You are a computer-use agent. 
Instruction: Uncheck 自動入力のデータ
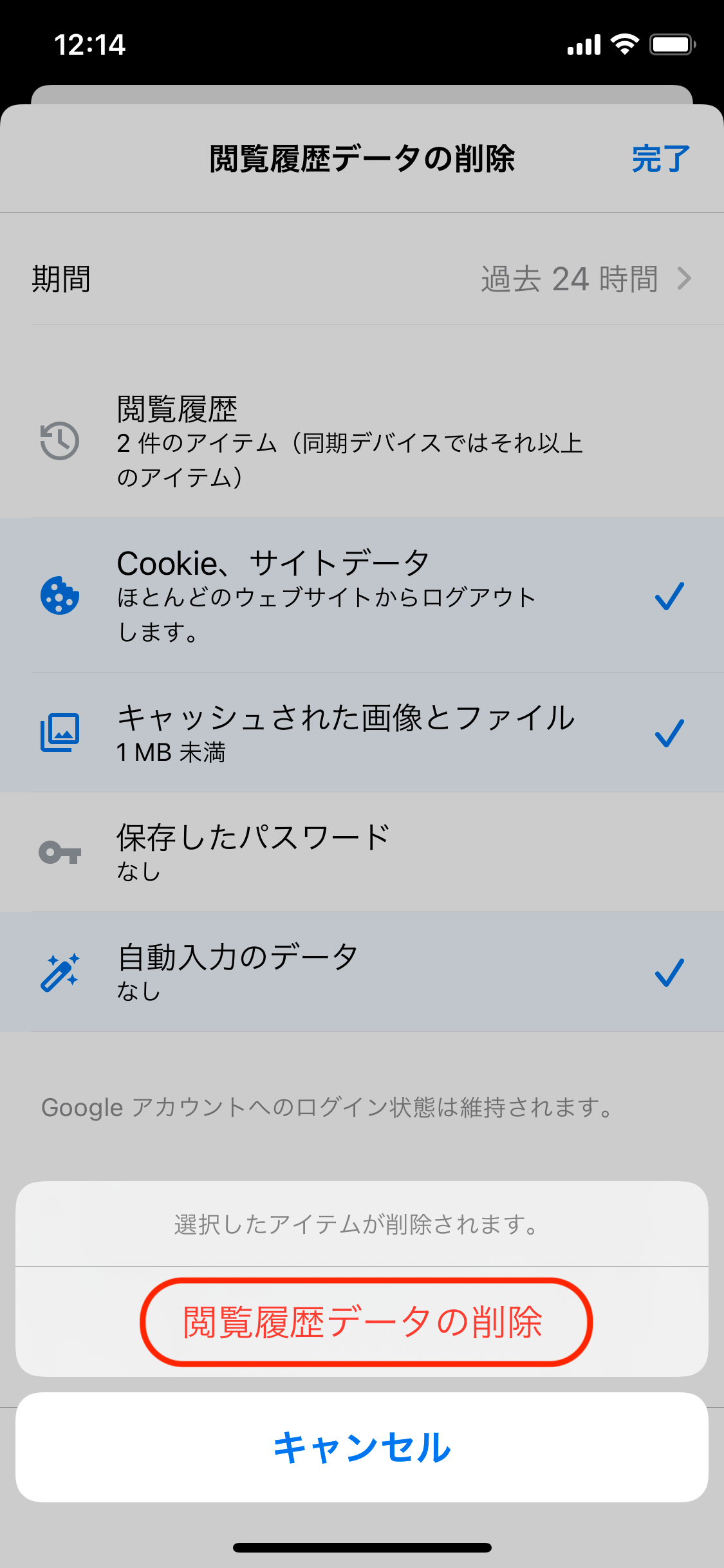(362, 972)
